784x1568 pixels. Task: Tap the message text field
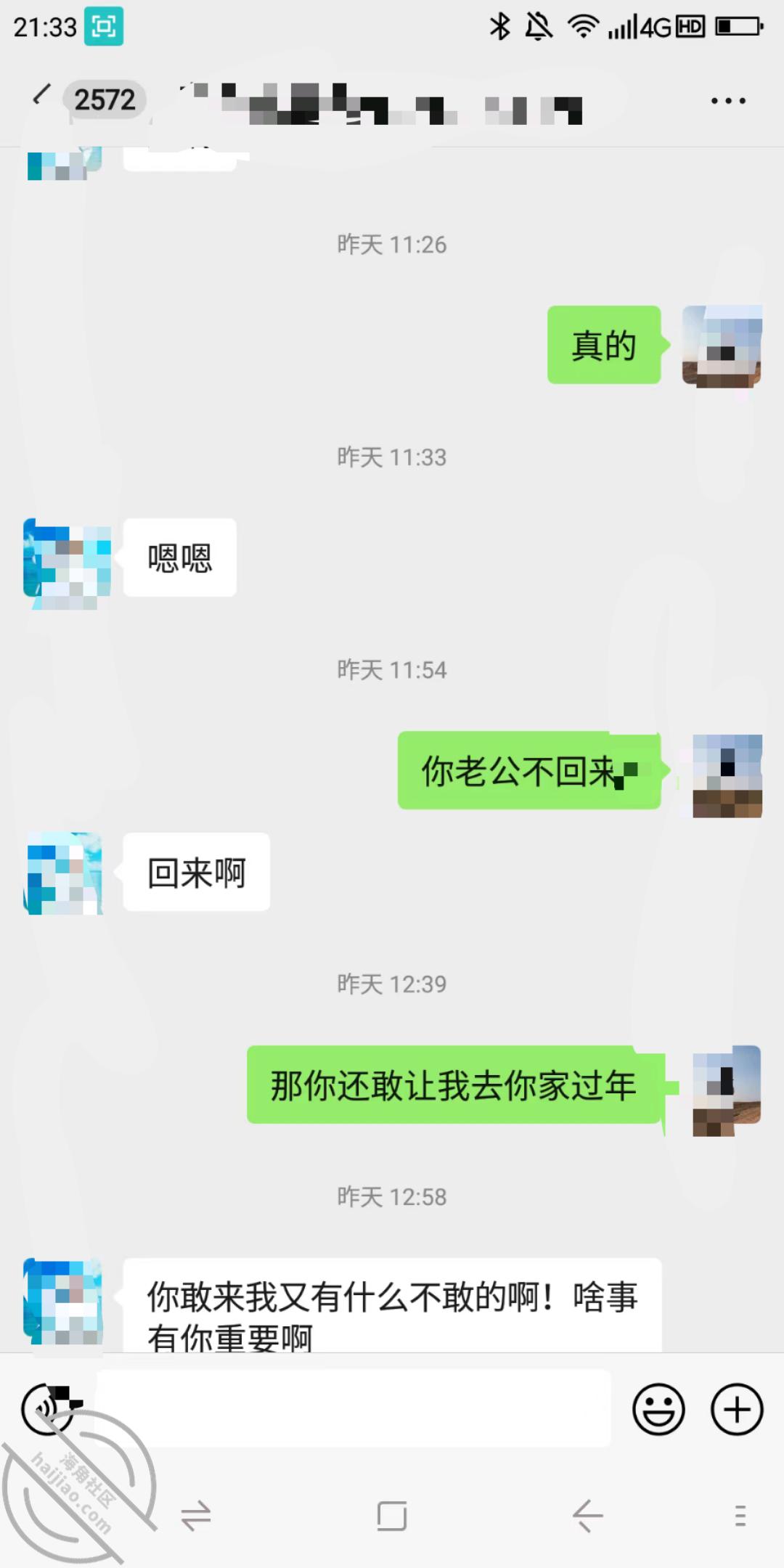354,1408
